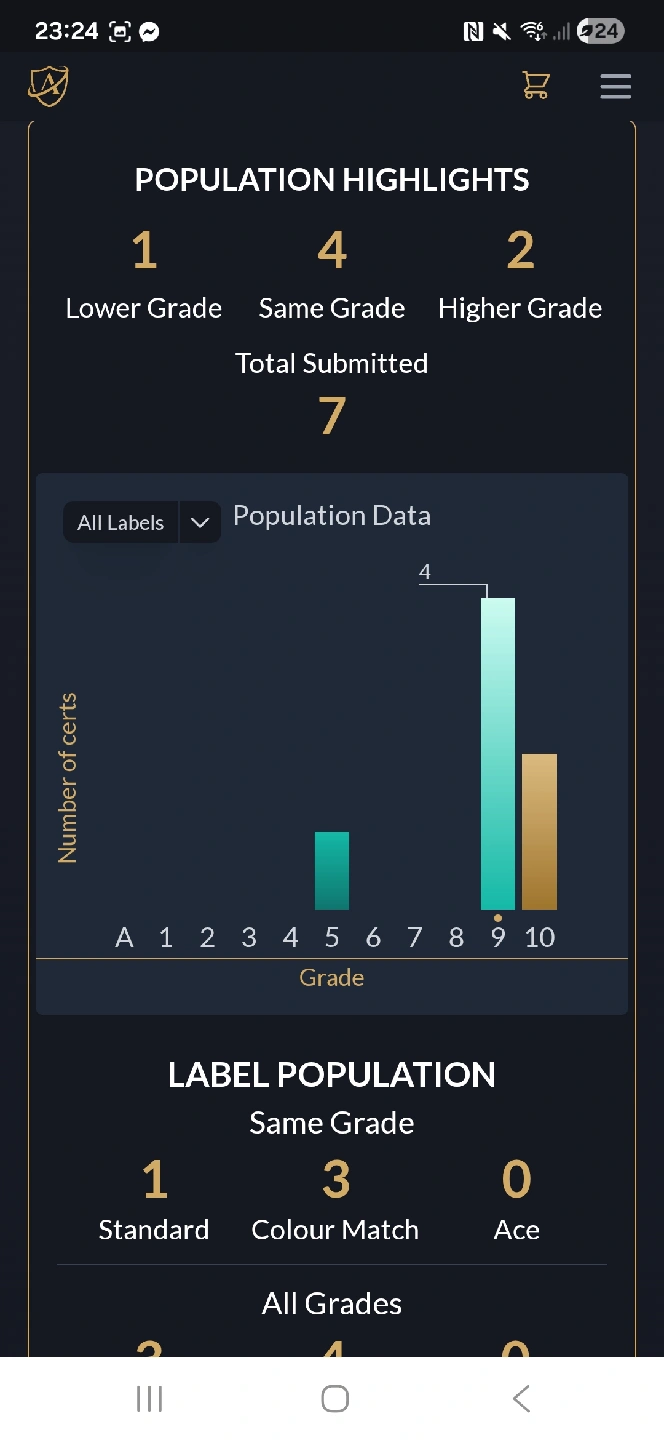Select the grade 5 bar in chart
The height and width of the screenshot is (1440, 664).
click(x=332, y=870)
